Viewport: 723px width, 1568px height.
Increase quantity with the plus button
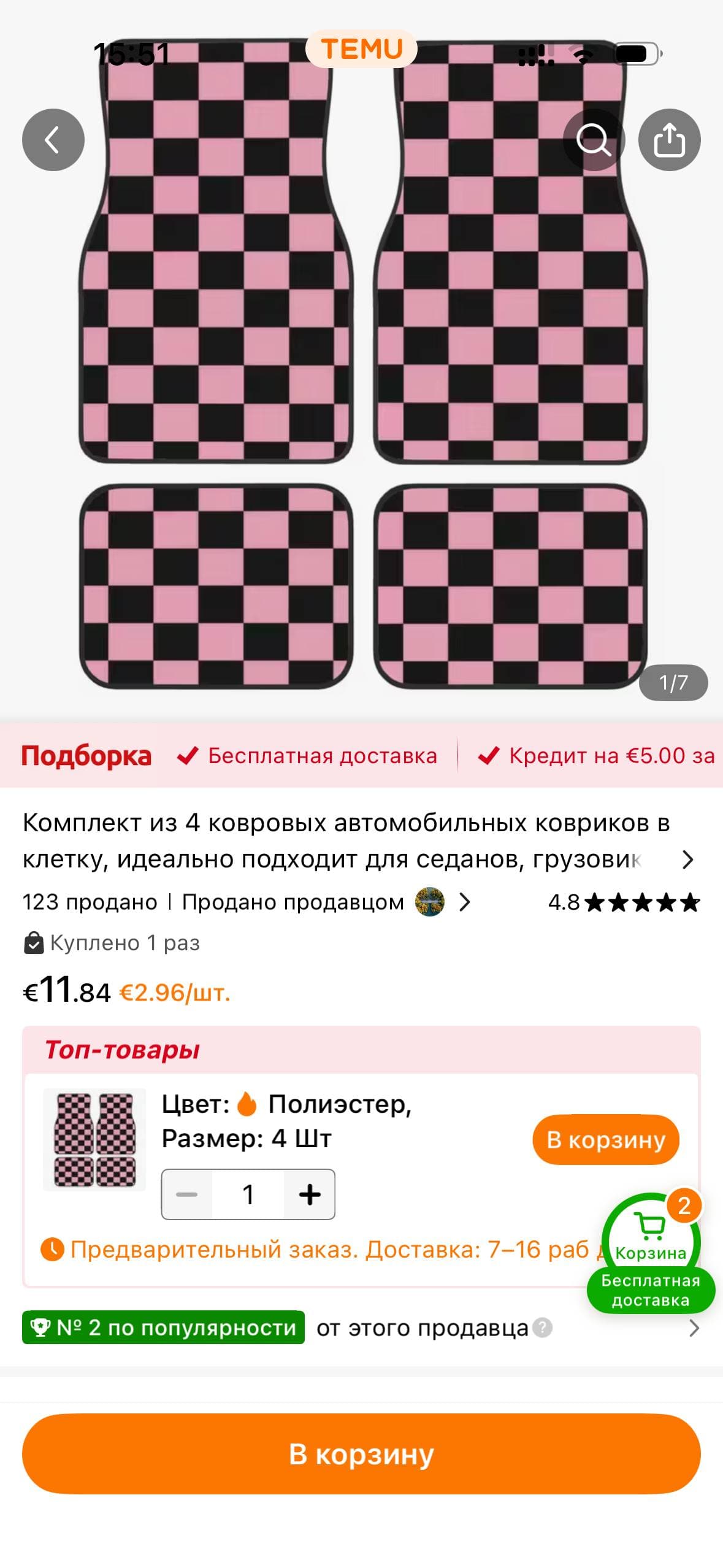[x=310, y=1194]
